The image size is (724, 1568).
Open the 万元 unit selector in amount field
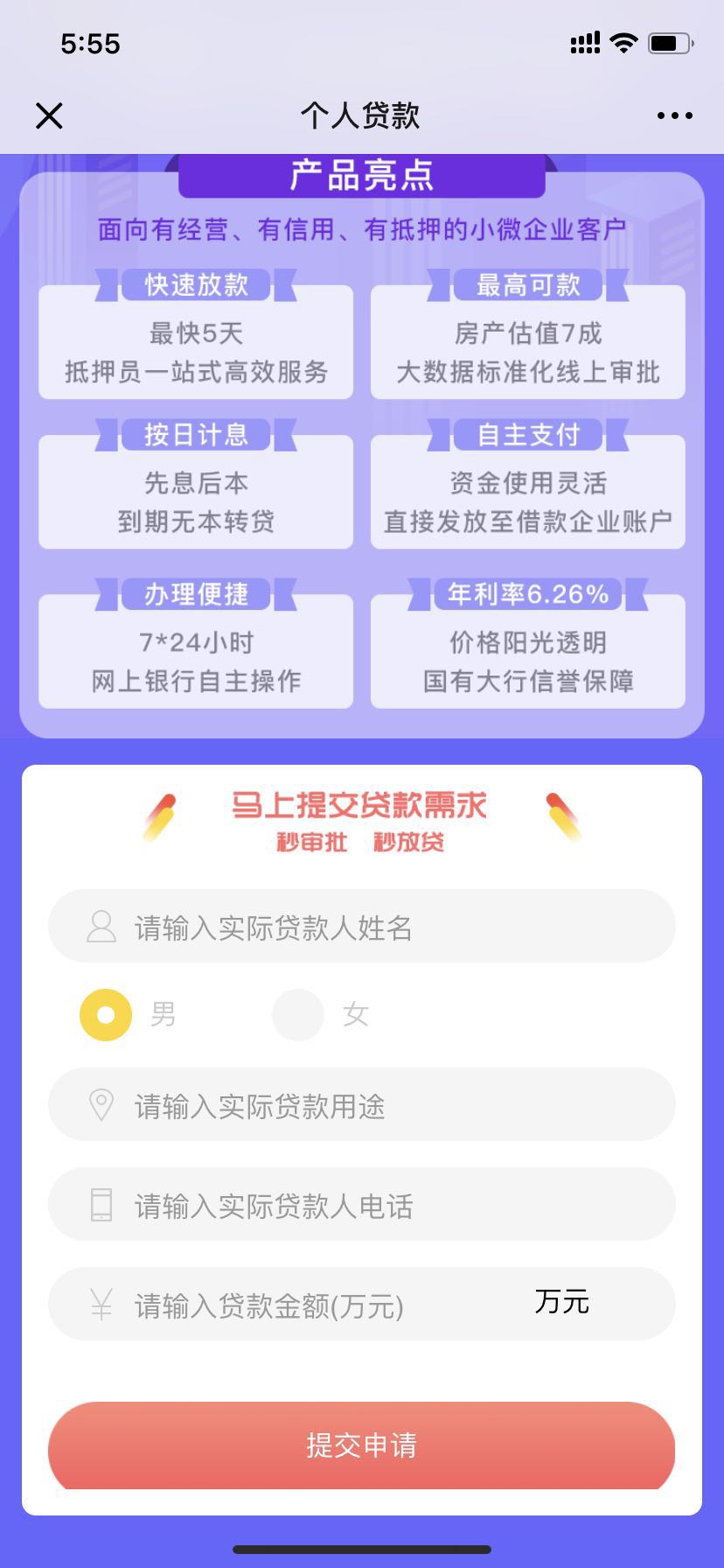coord(560,1303)
